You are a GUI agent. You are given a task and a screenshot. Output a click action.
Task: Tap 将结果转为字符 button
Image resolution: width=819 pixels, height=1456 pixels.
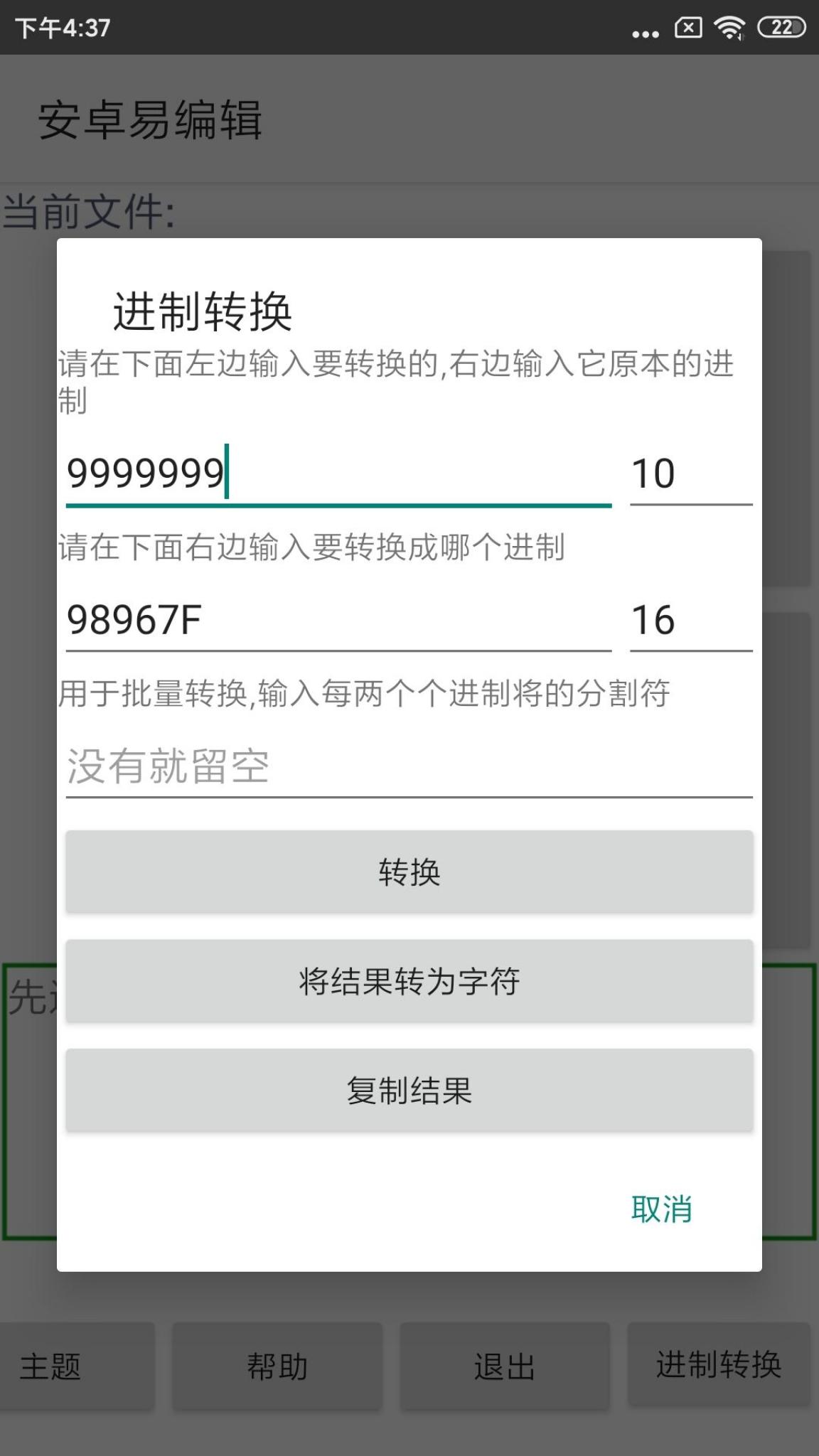click(409, 981)
